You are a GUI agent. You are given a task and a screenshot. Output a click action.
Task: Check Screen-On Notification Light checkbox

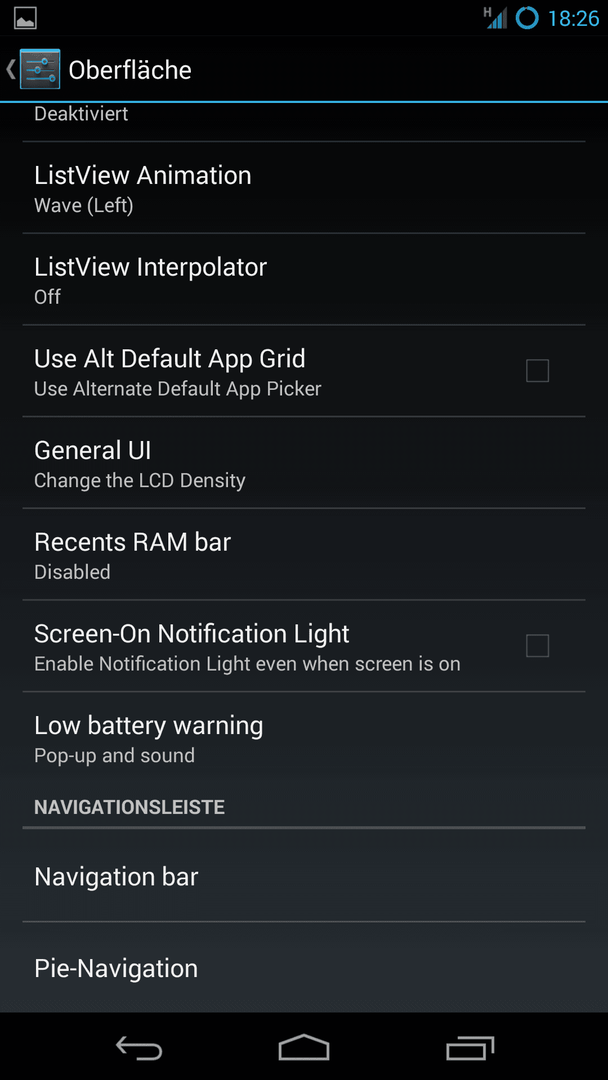coord(537,645)
